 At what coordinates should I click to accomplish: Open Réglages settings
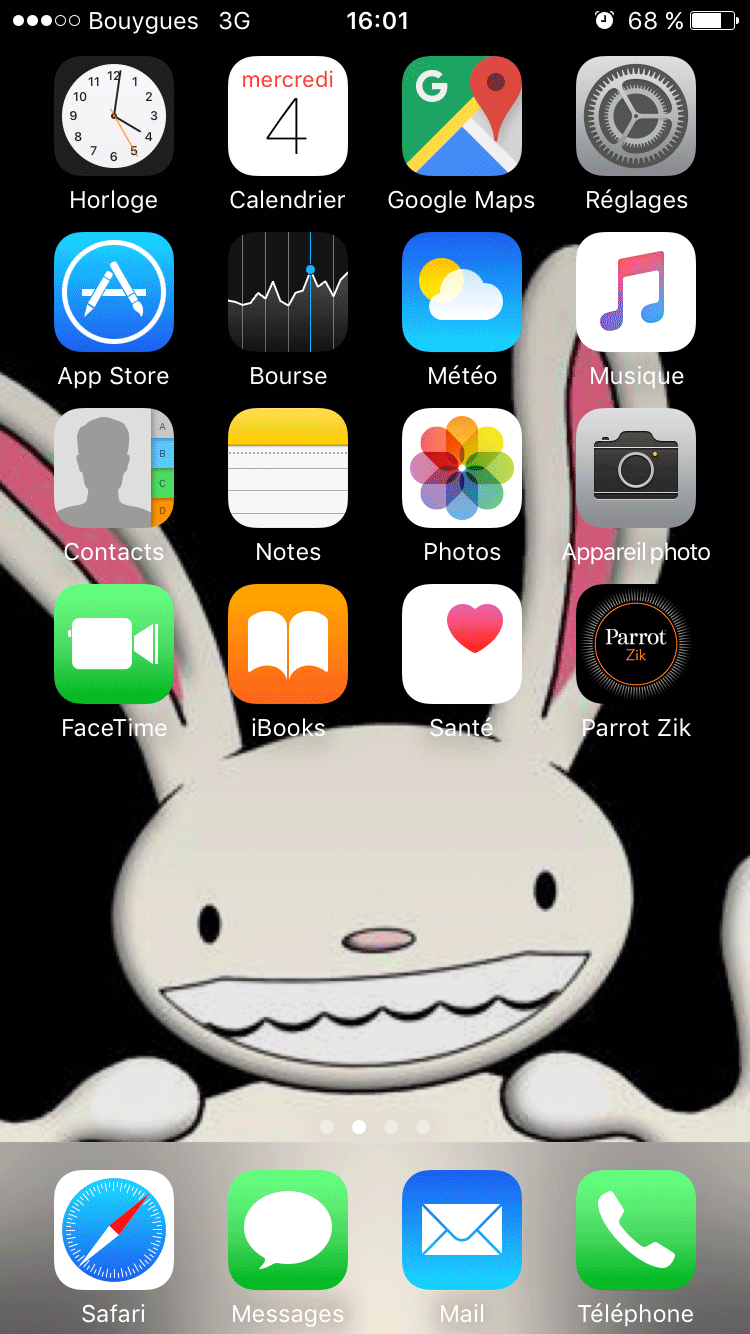(x=636, y=116)
